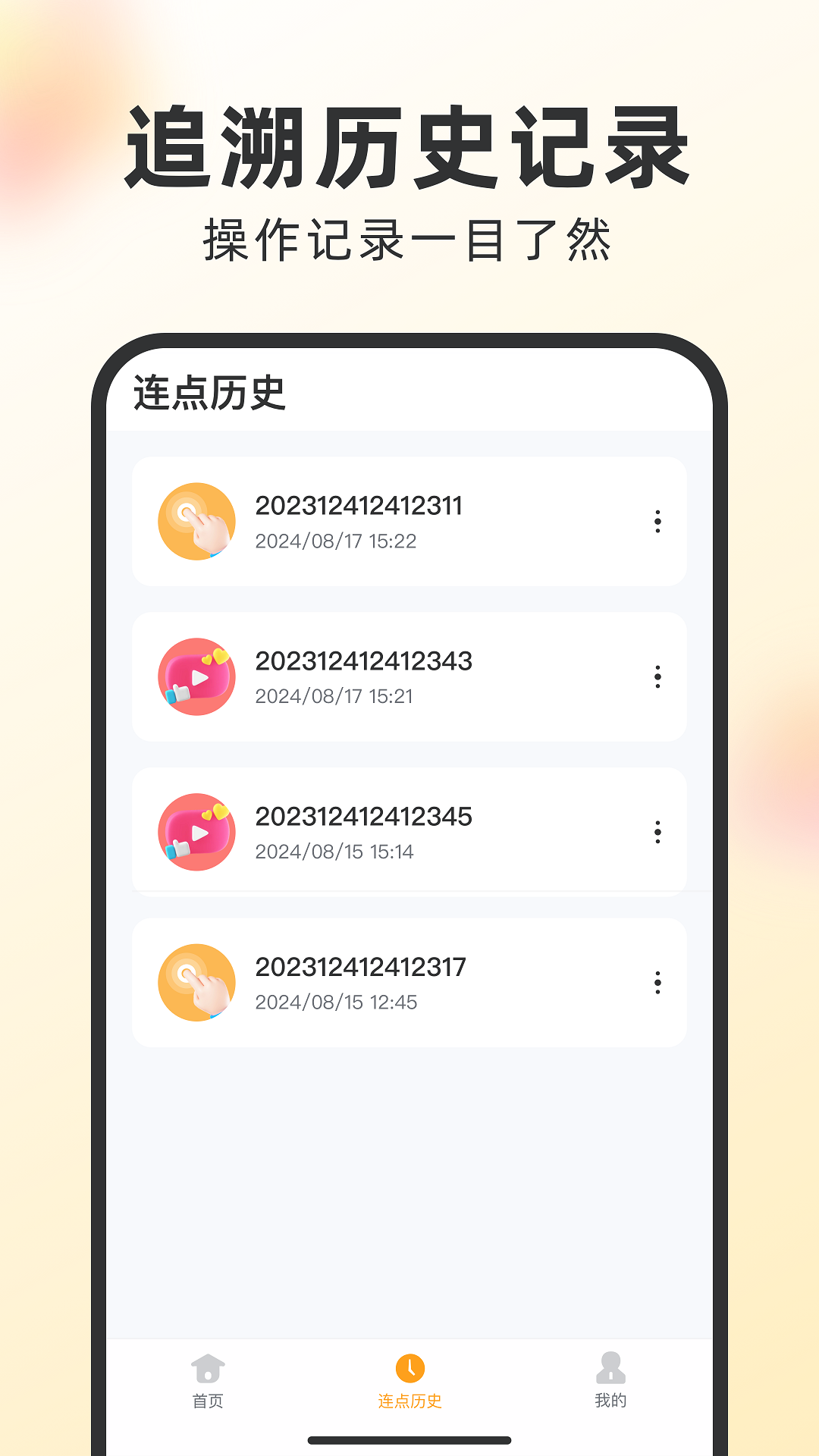Screen dimensions: 819x1456
Task: Open record 202312412412345 details
Action: [409, 831]
